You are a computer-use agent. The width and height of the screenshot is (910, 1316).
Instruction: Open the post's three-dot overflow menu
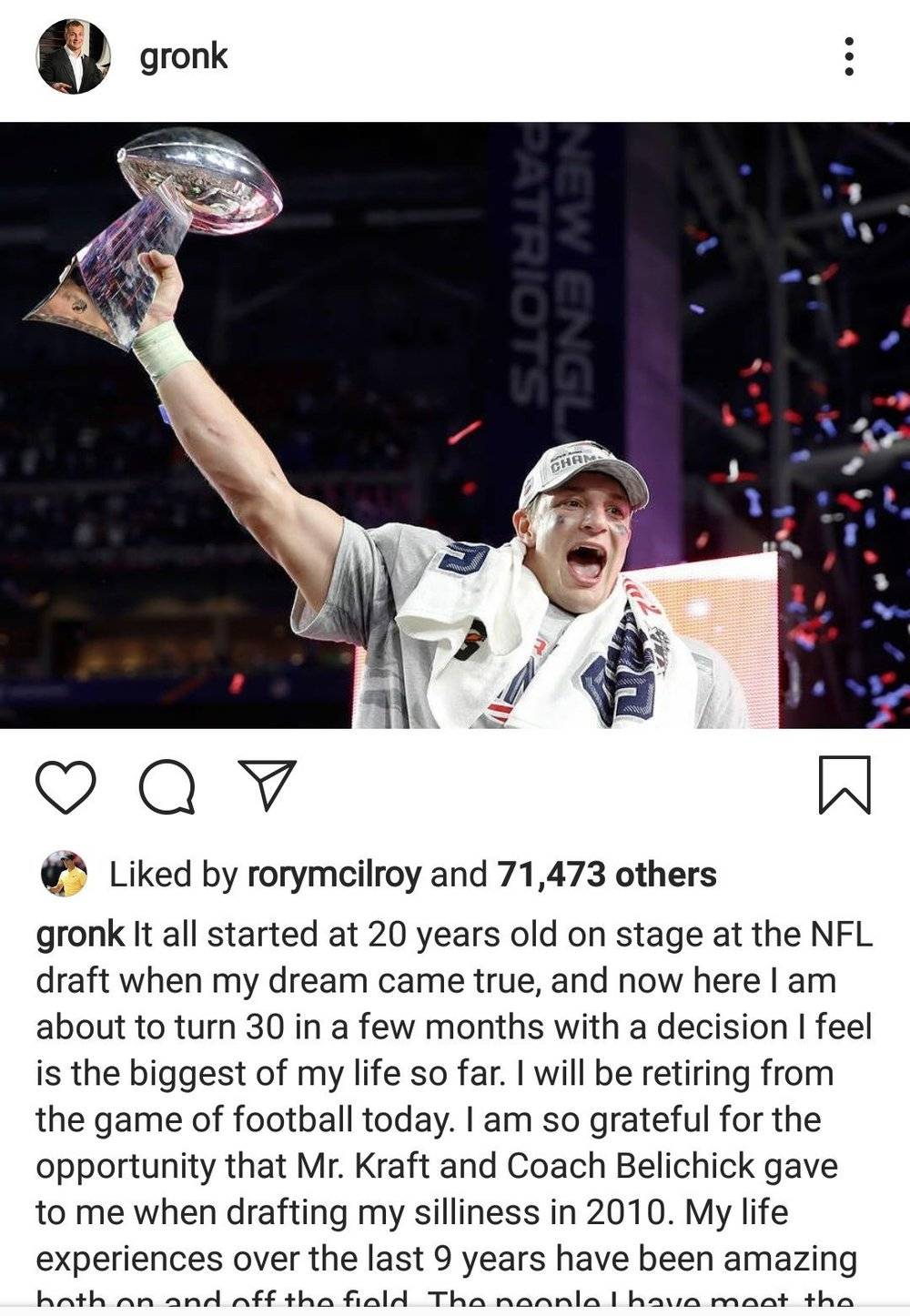[x=848, y=56]
